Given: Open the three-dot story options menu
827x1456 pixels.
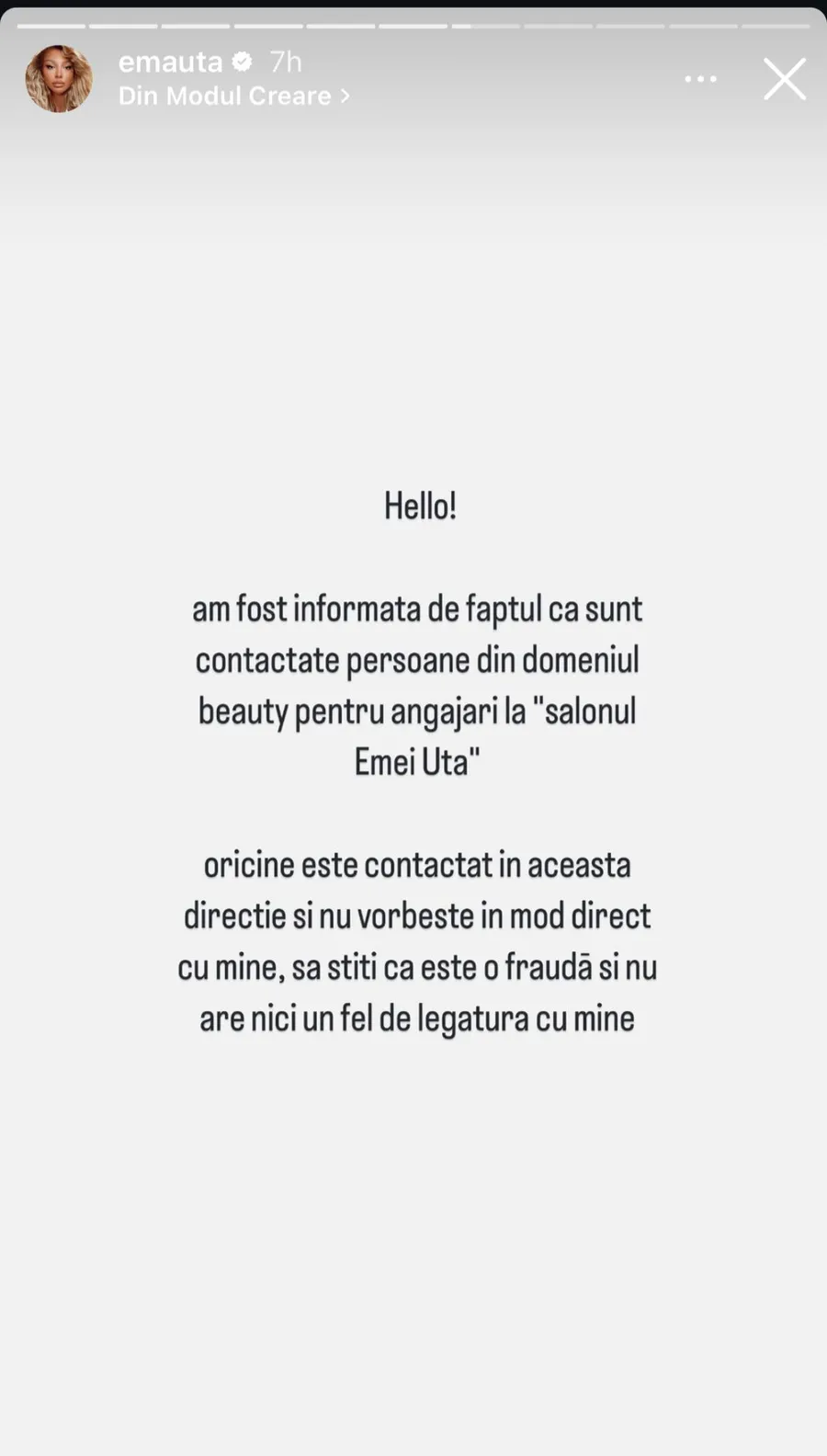Looking at the screenshot, I should coord(700,79).
